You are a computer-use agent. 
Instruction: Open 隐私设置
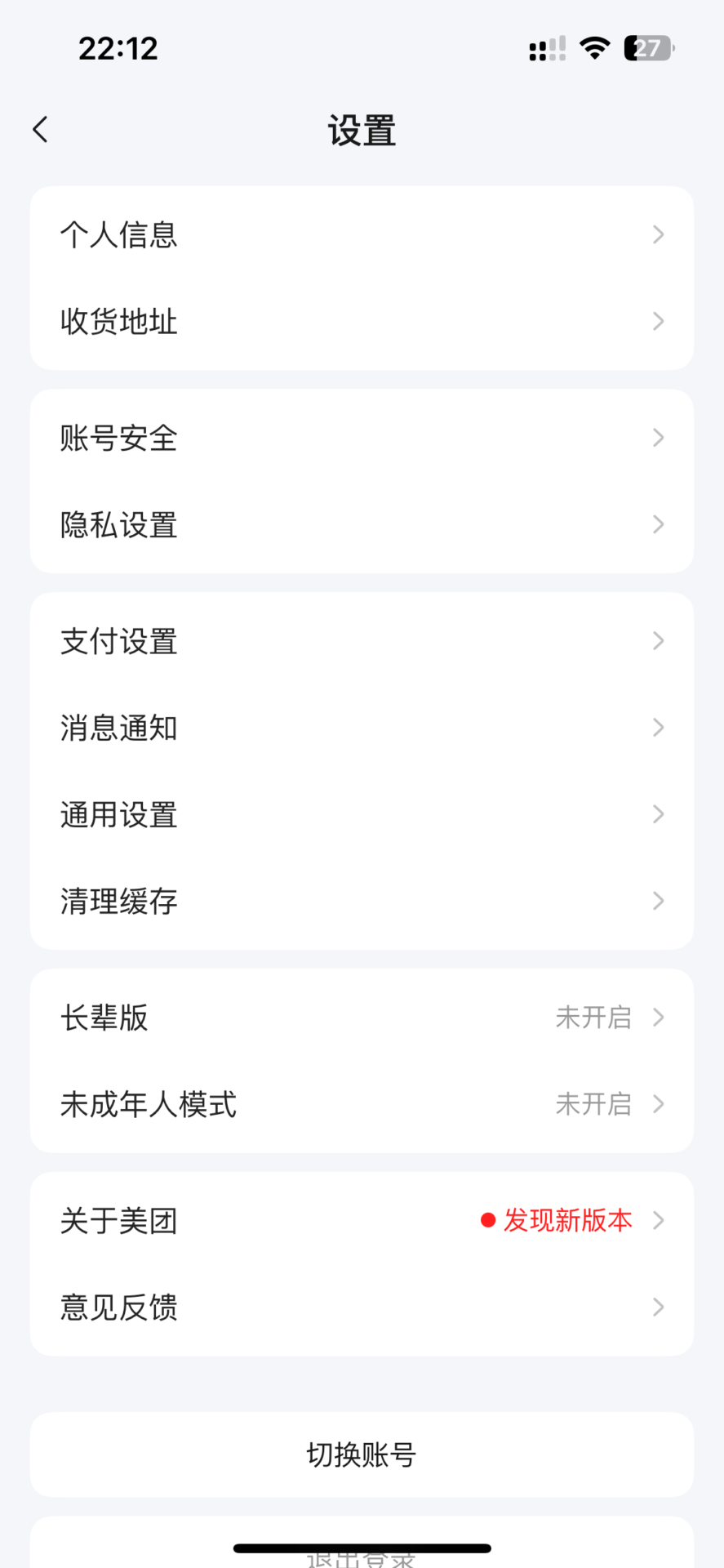click(362, 524)
